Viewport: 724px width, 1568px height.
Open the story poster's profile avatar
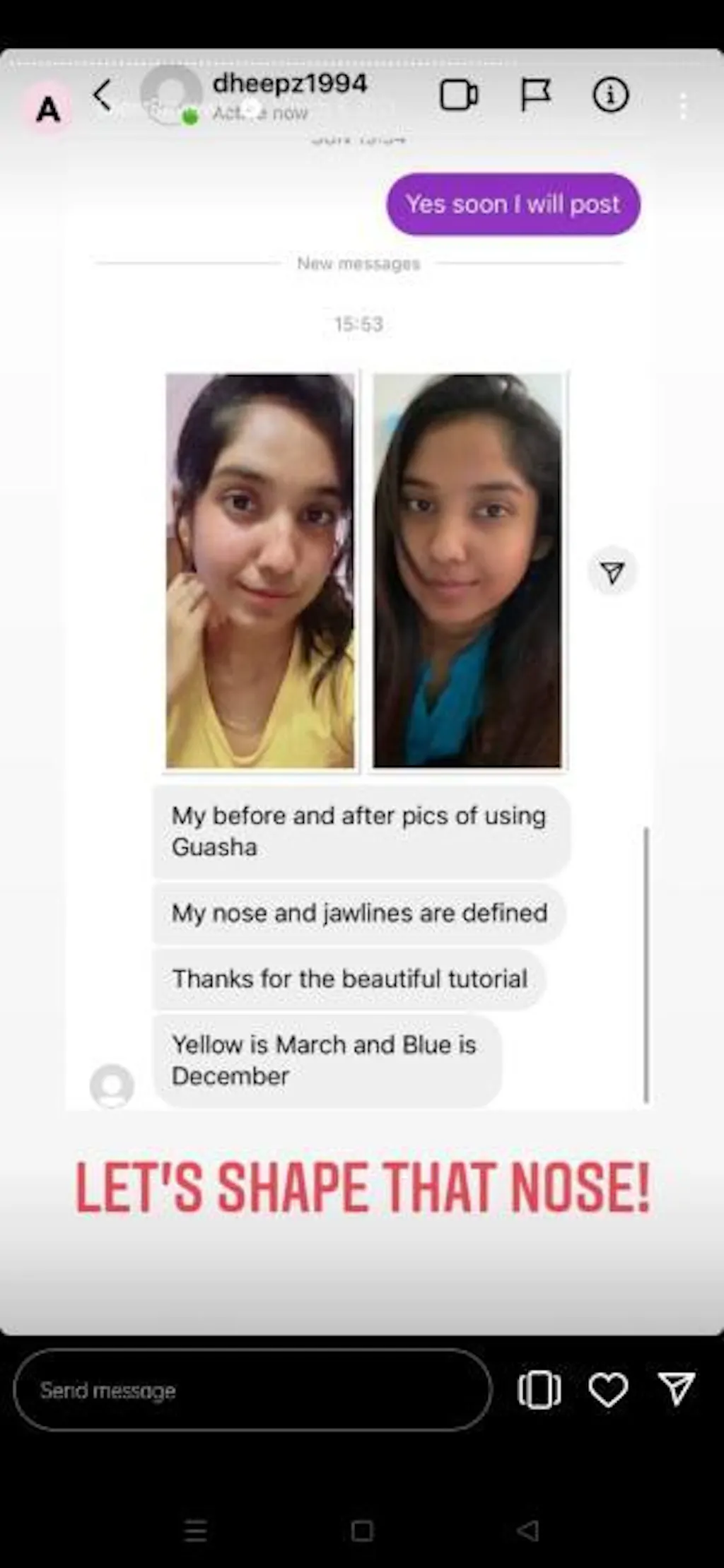(48, 108)
